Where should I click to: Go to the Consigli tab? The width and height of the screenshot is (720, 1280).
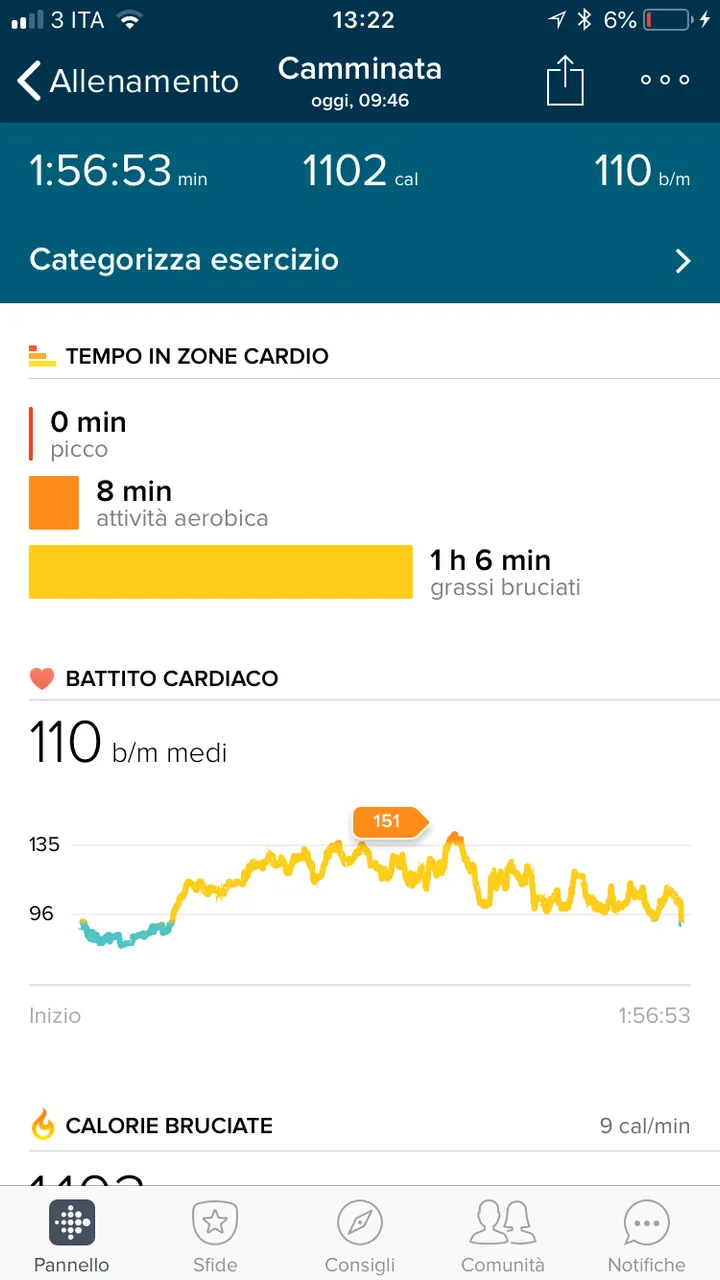pyautogui.click(x=360, y=1235)
